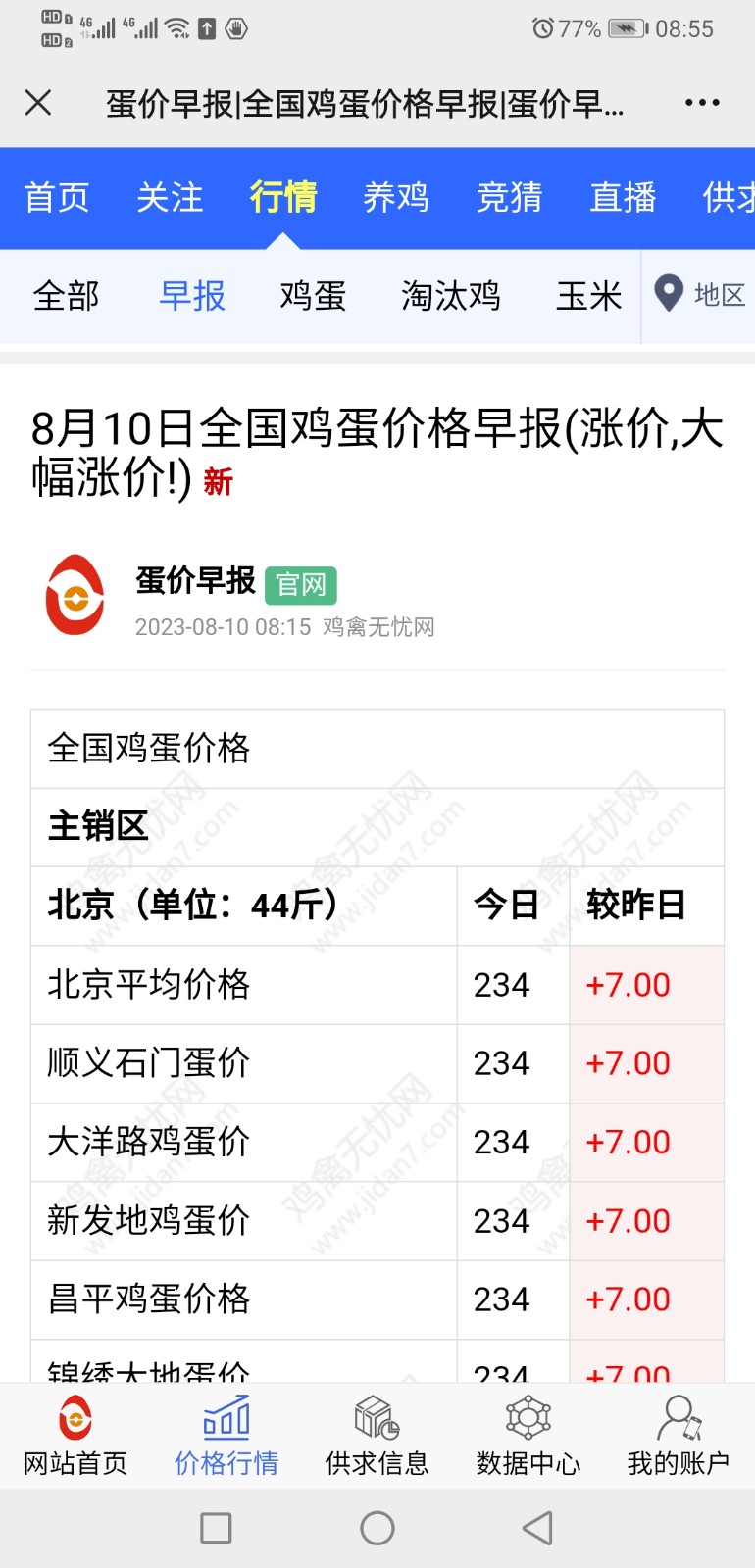The image size is (755, 1568).
Task: Switch to the 鸡蛋 sub-tab
Action: pyautogui.click(x=313, y=295)
